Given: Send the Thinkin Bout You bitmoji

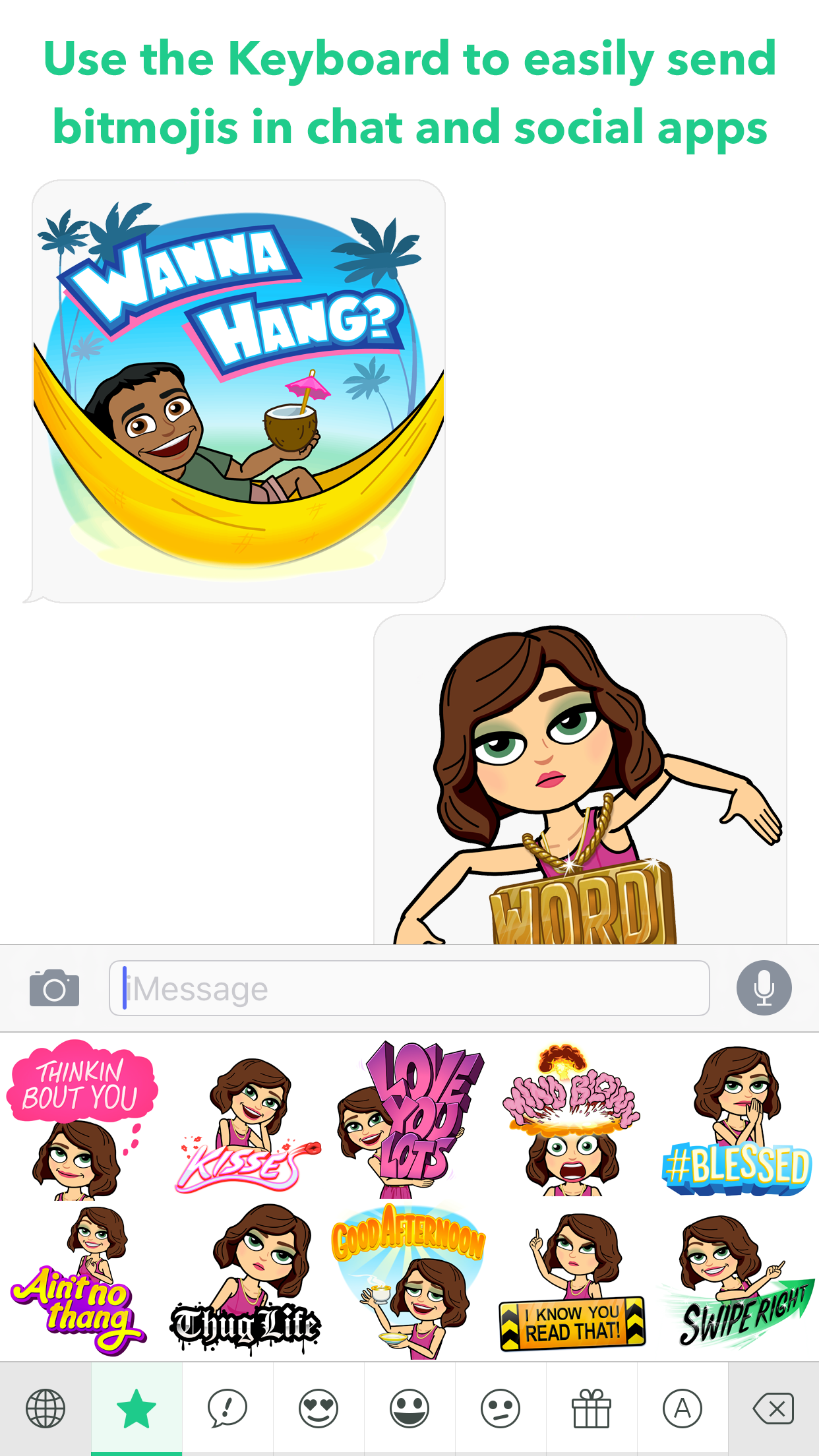Looking at the screenshot, I should tap(82, 1118).
